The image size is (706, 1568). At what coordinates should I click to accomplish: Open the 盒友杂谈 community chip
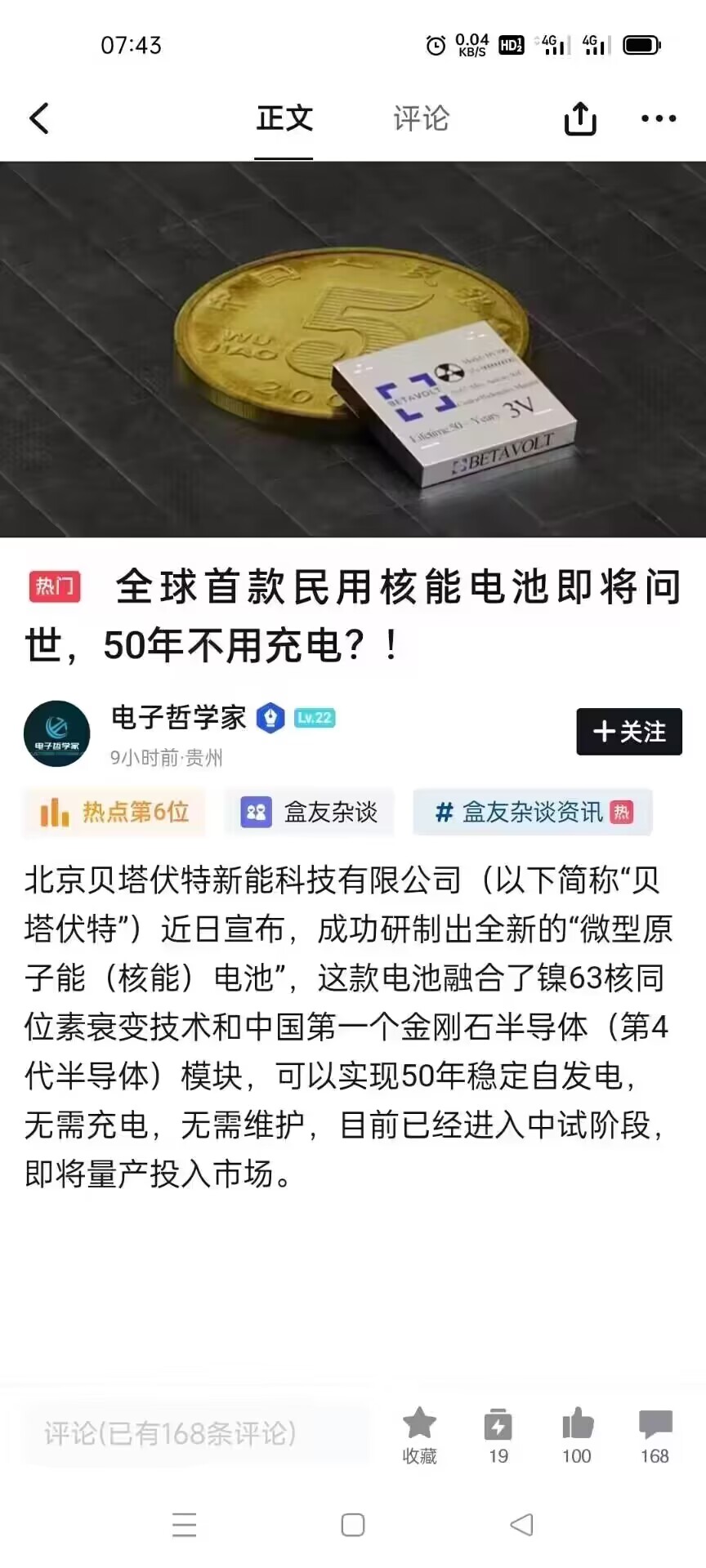pos(310,812)
